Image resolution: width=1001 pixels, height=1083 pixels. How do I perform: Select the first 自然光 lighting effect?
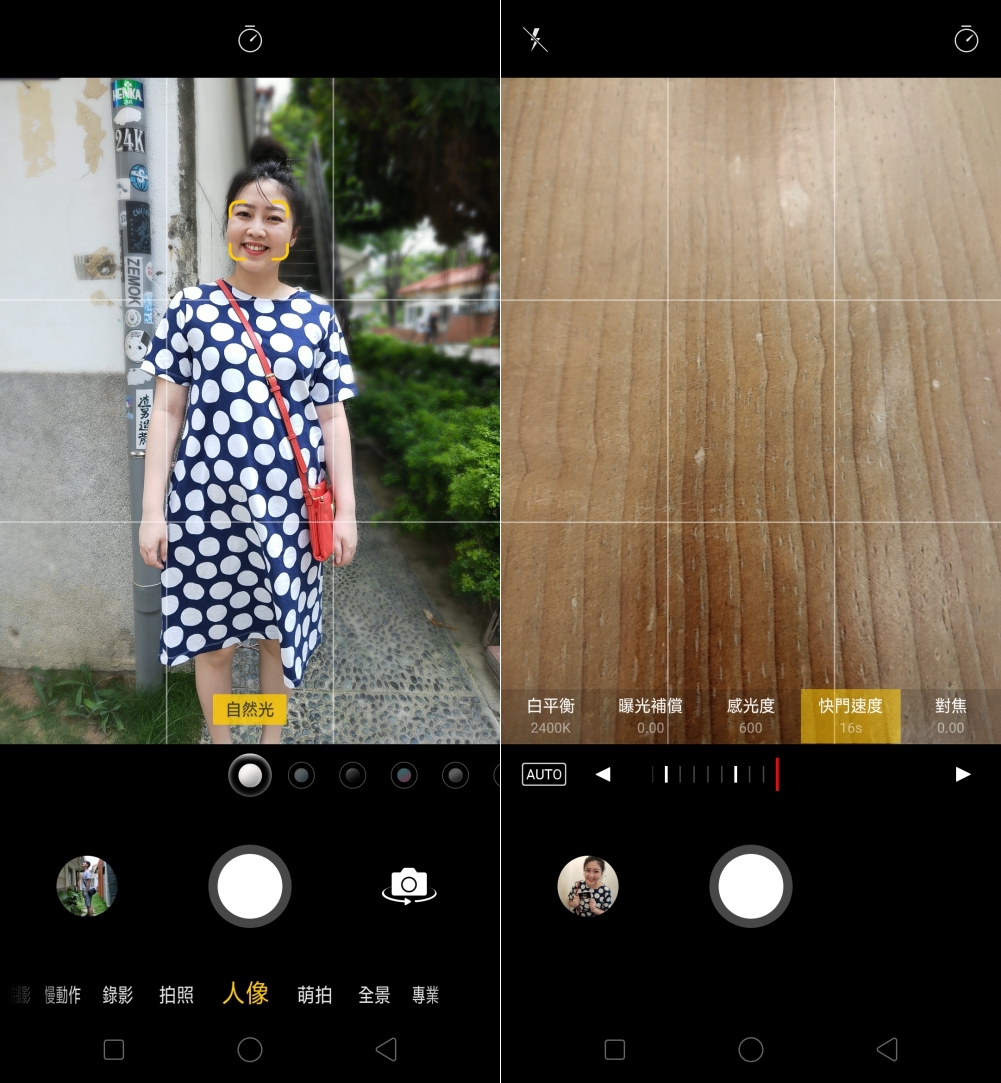pyautogui.click(x=250, y=775)
